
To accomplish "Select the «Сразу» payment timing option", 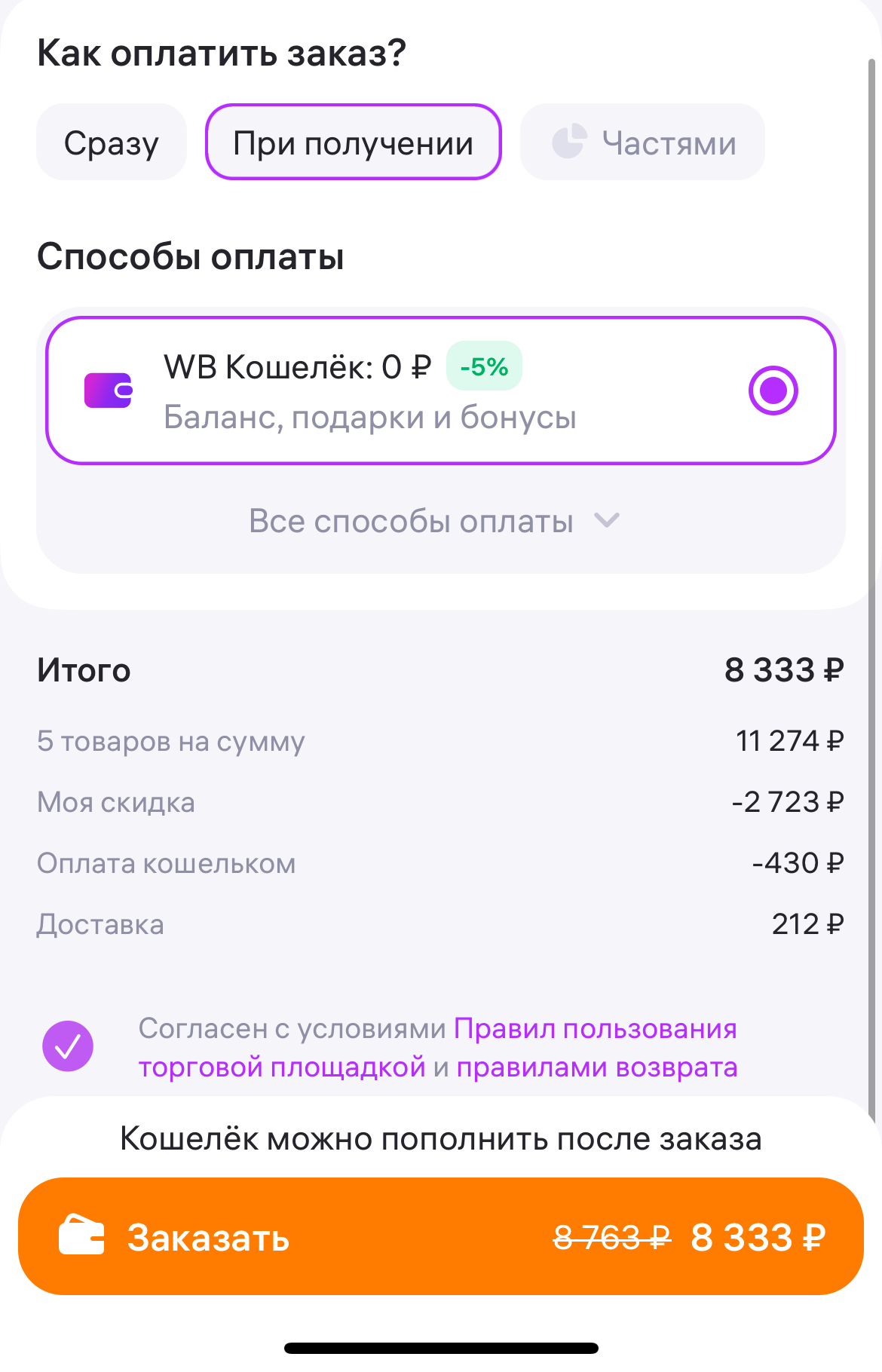I will click(x=112, y=142).
